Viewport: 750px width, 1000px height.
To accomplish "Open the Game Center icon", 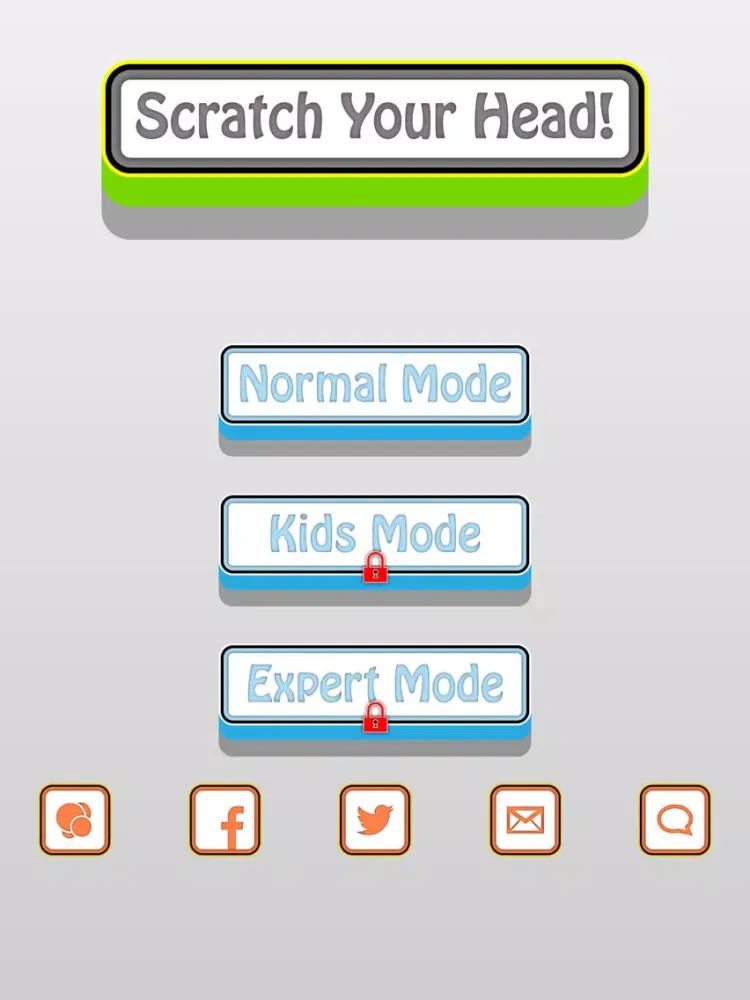I will tap(75, 820).
